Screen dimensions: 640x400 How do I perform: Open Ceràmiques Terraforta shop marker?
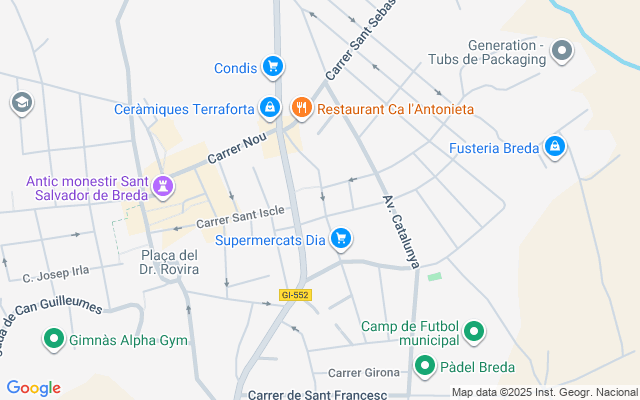point(269,108)
